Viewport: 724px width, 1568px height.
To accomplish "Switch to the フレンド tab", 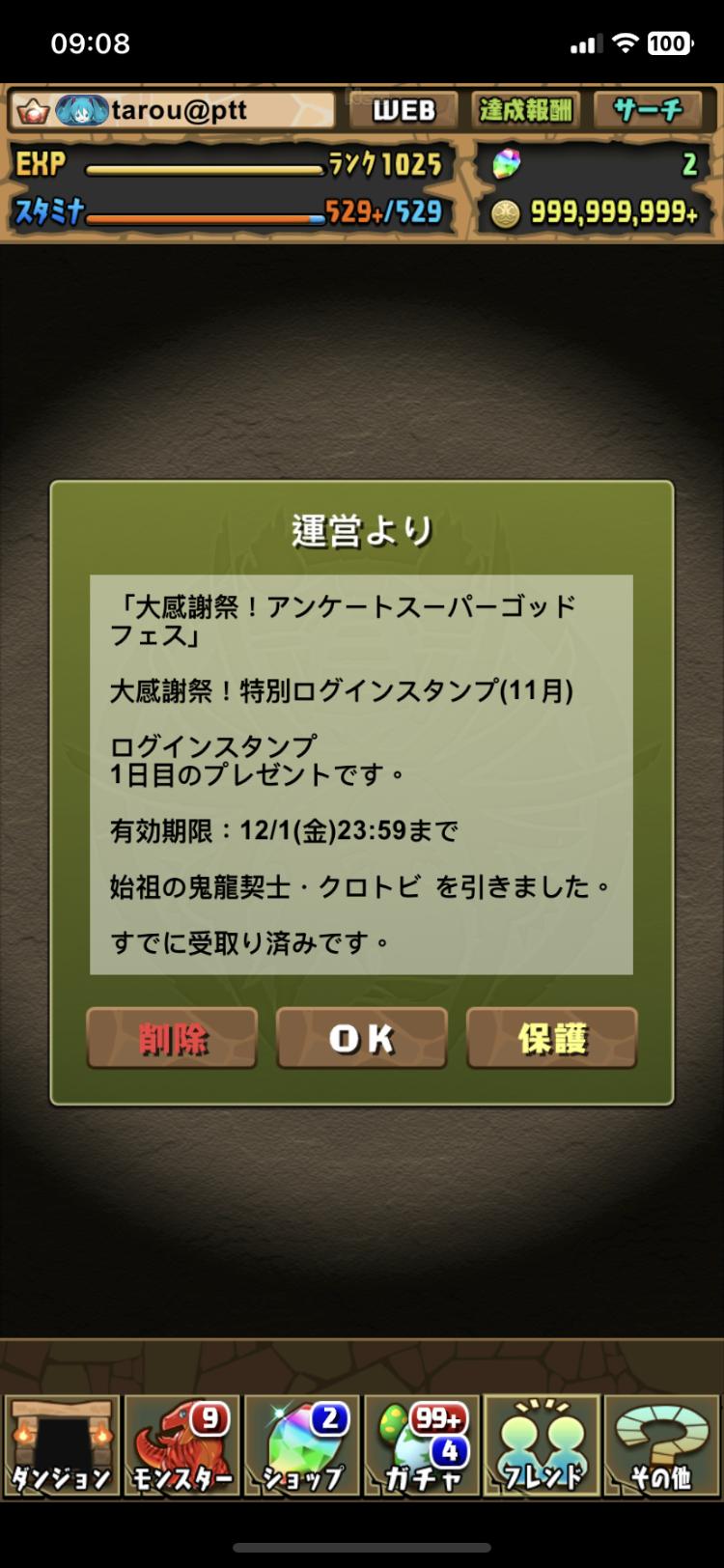I will [542, 1445].
